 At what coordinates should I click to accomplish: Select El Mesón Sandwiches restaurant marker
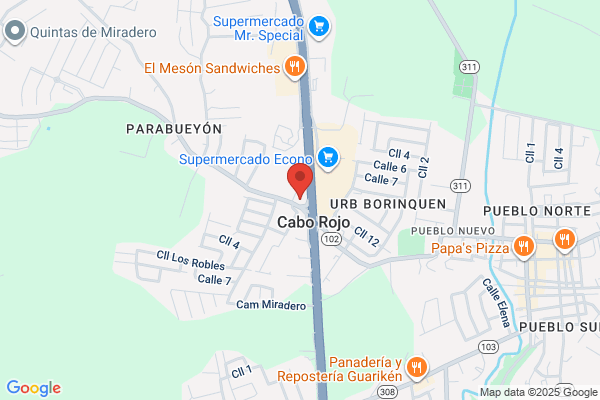[x=295, y=67]
